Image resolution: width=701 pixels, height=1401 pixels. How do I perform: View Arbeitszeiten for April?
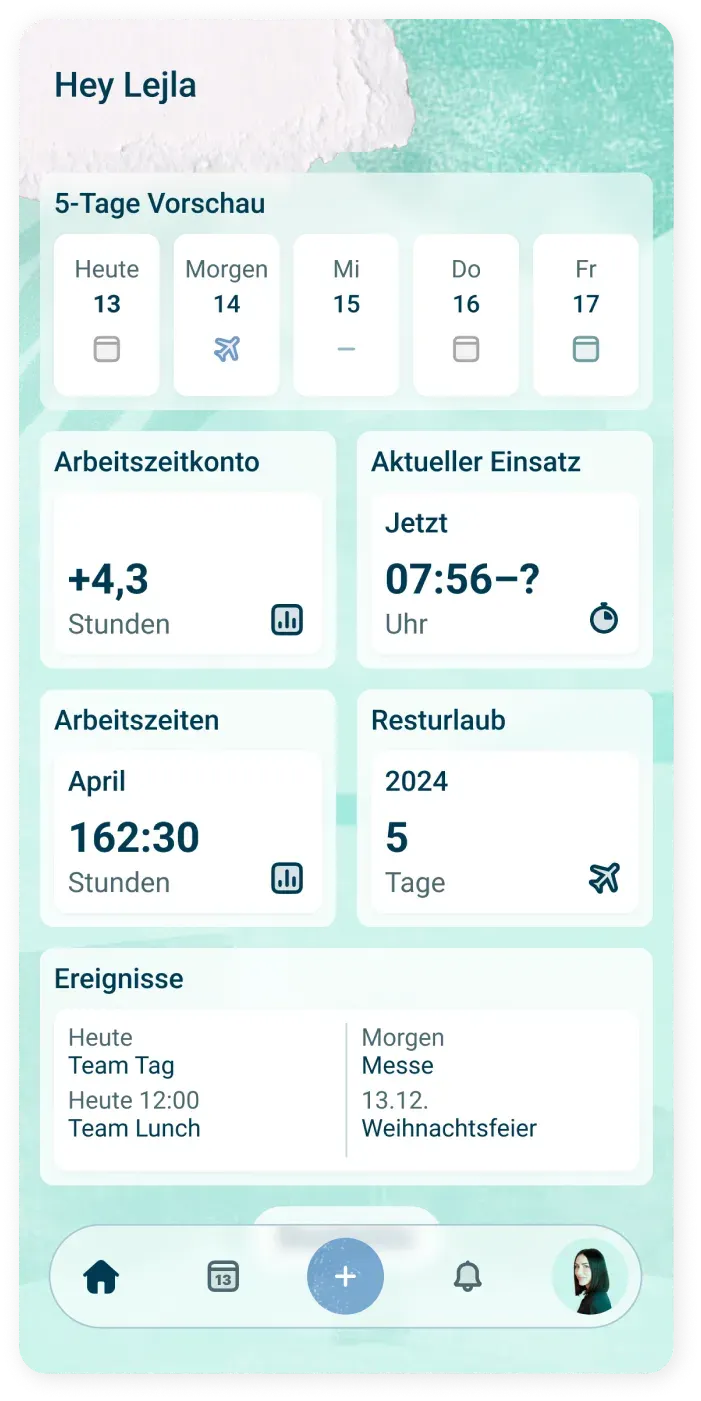(187, 831)
